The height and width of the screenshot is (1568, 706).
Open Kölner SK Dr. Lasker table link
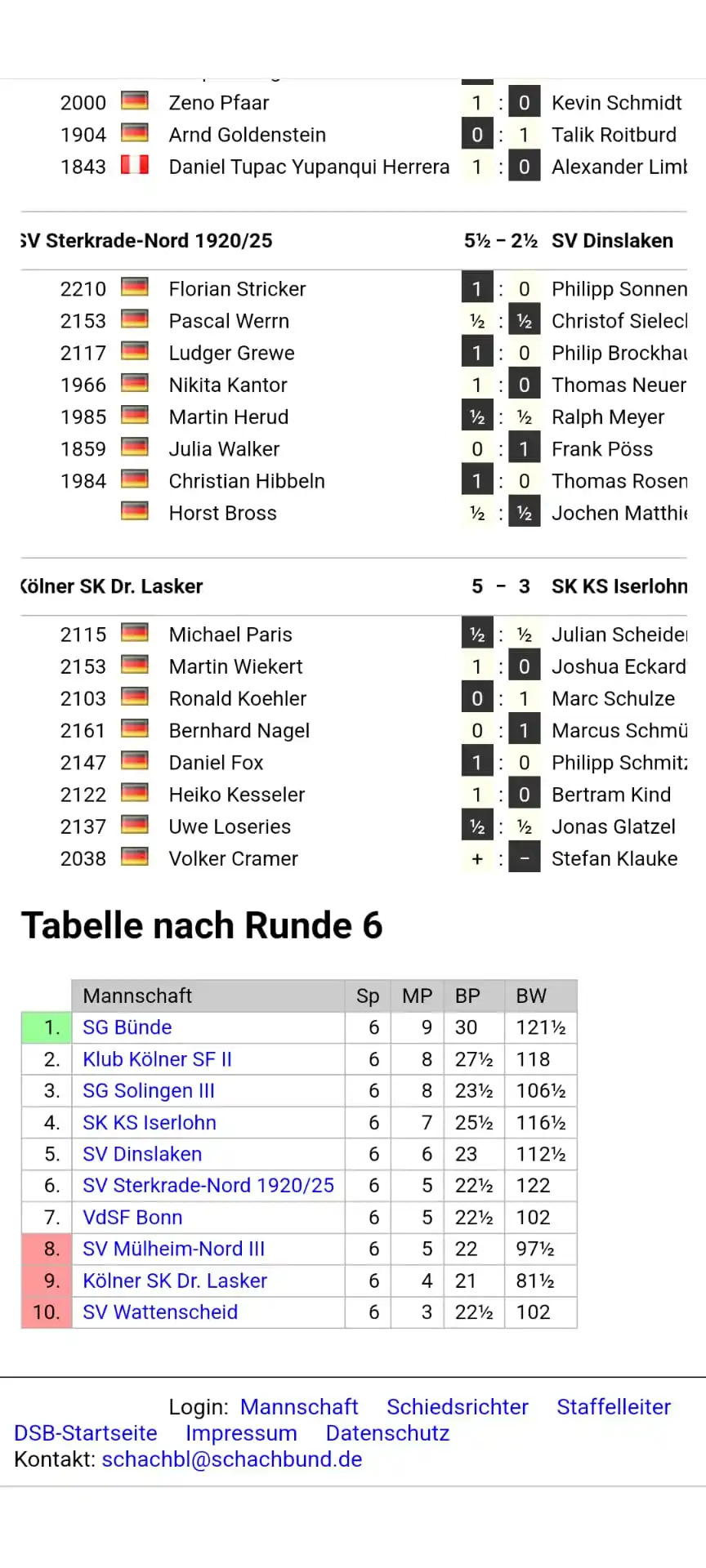(x=175, y=1281)
